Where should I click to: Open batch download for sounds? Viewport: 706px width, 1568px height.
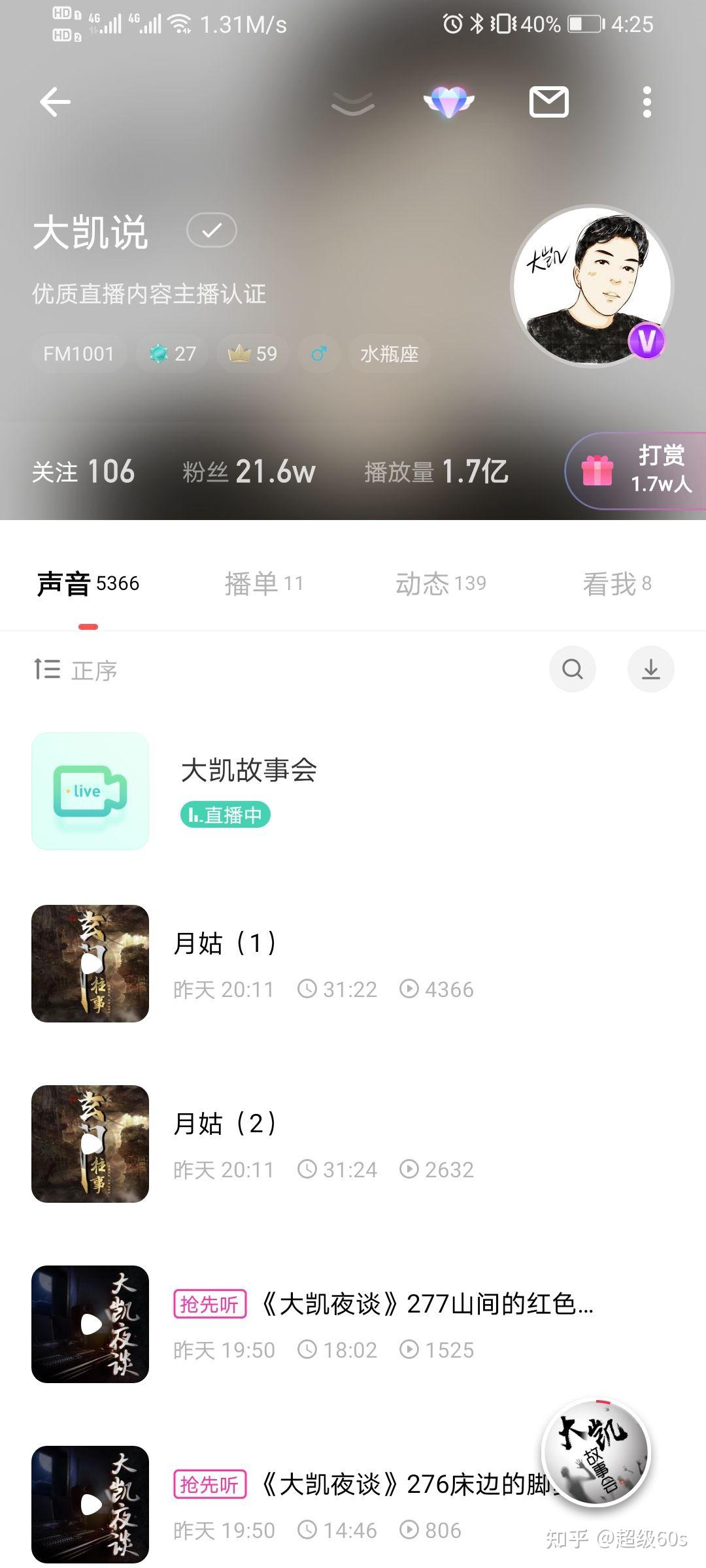click(650, 669)
